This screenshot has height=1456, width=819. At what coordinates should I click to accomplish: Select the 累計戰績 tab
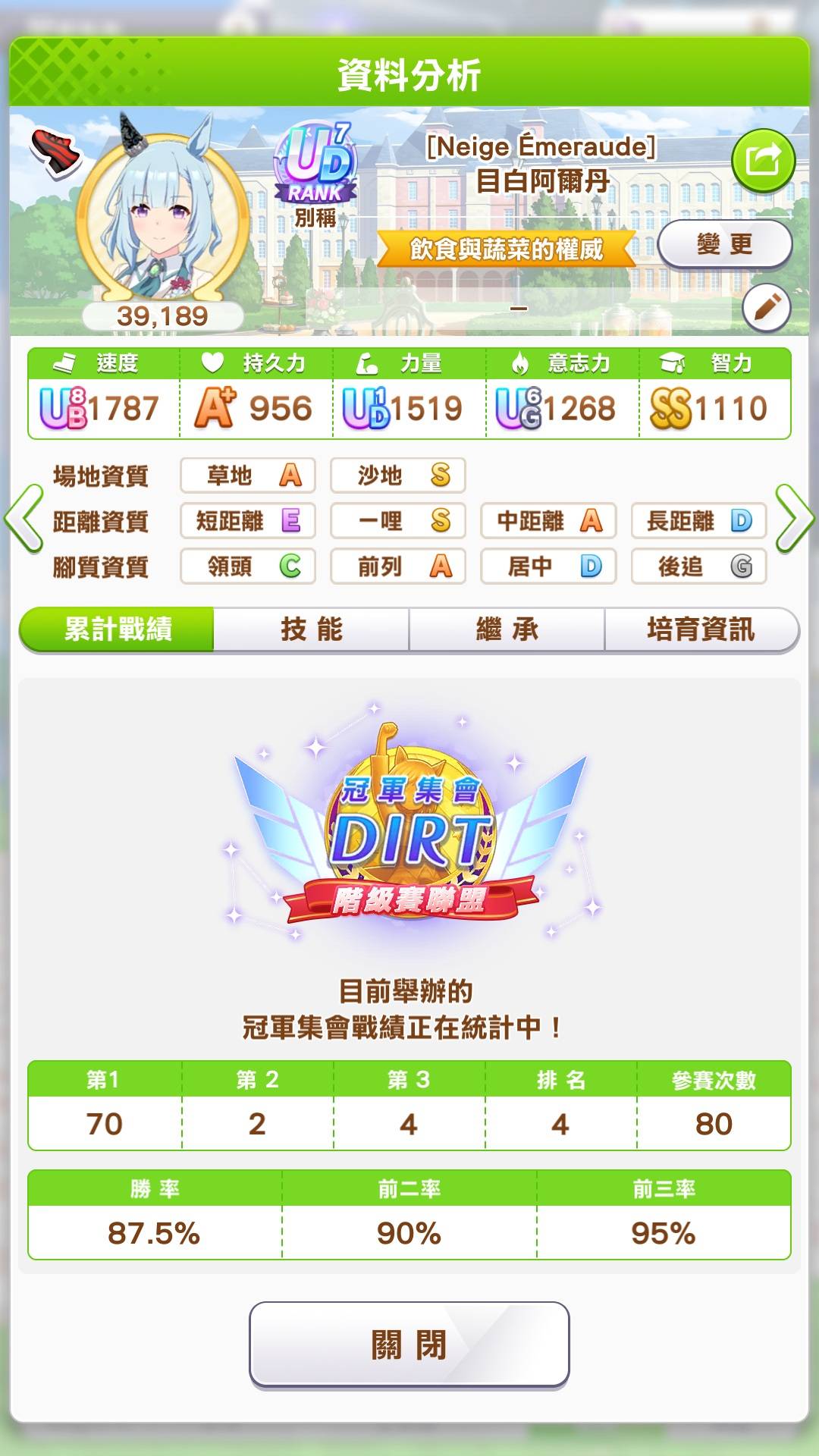point(118,629)
